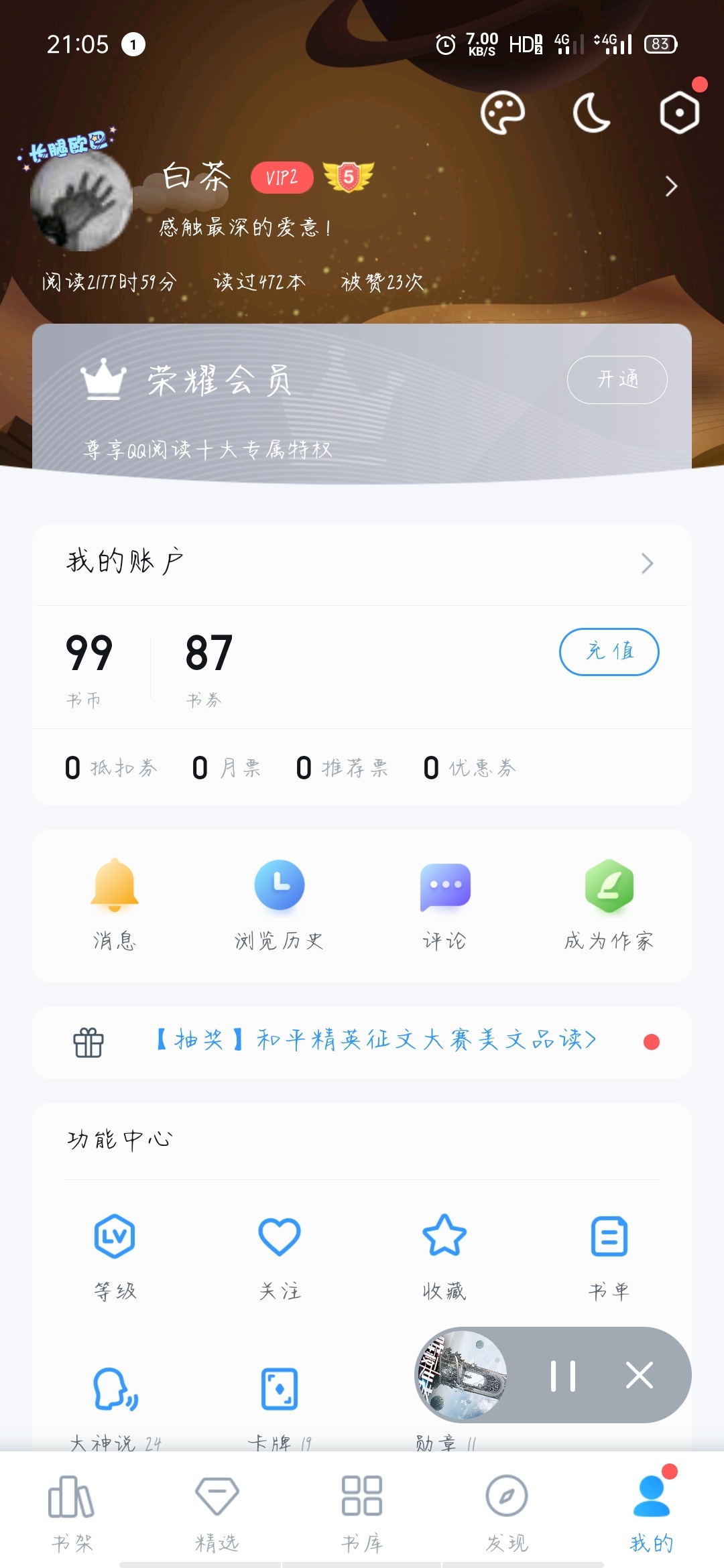Close the floating audio player
The width and height of the screenshot is (724, 1568).
639,1376
